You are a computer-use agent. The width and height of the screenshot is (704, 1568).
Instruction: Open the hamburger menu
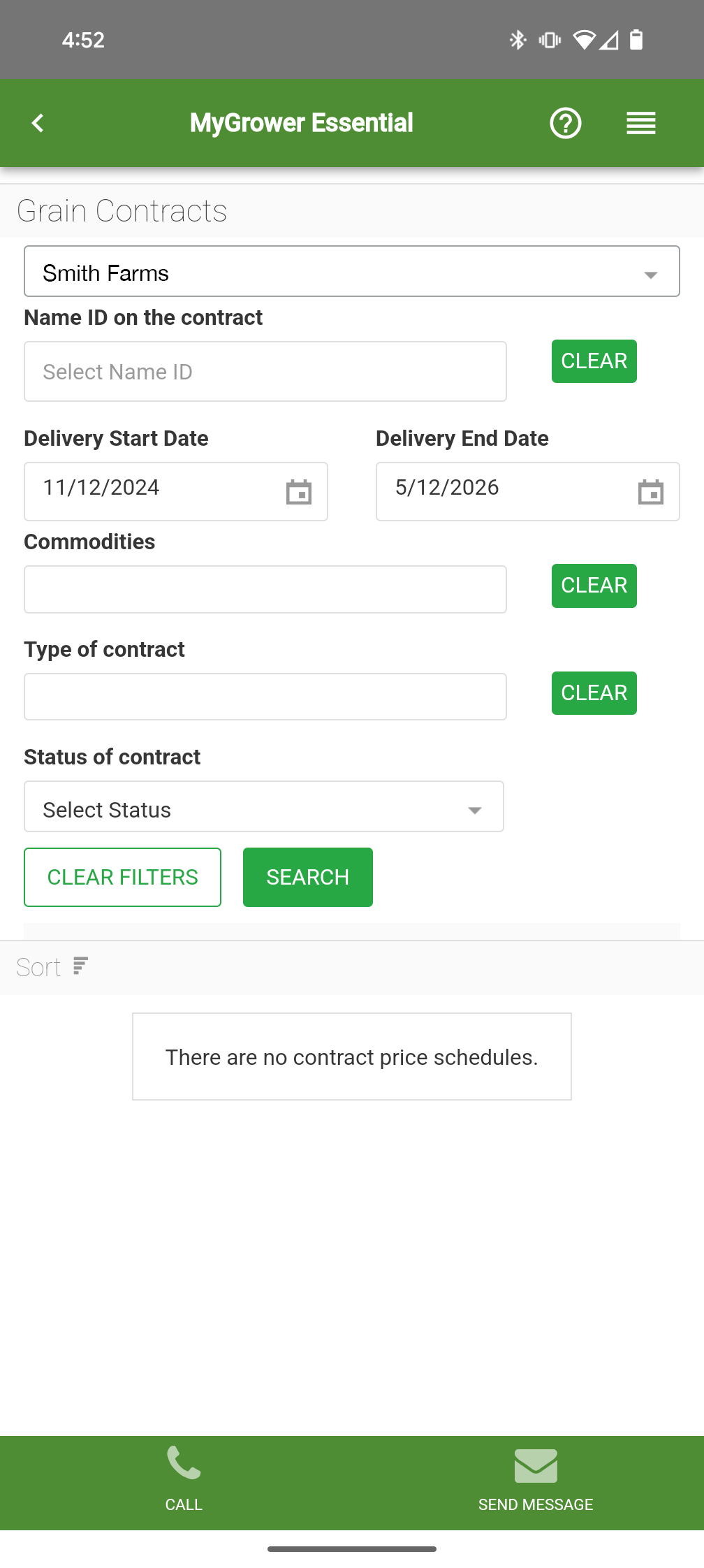641,124
